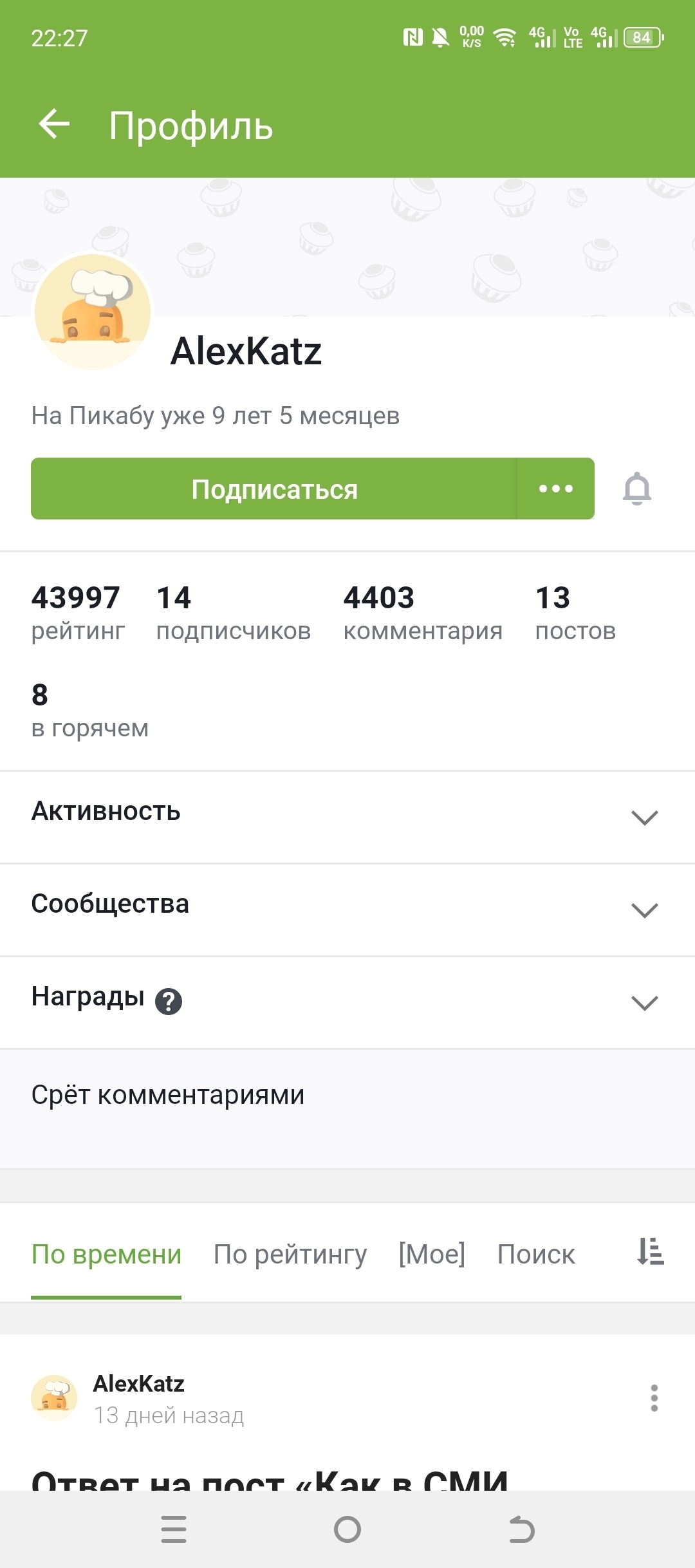Tap the system home button
The width and height of the screenshot is (695, 1568).
tap(347, 1529)
